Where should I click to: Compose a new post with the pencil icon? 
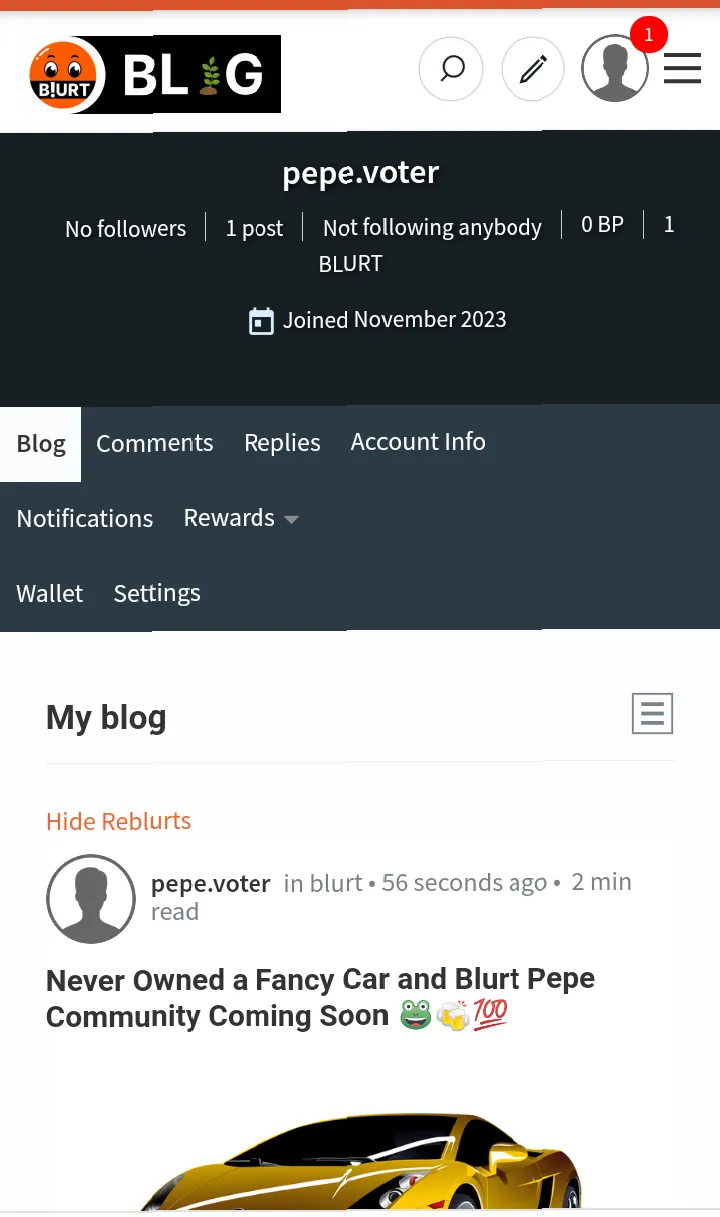click(532, 69)
